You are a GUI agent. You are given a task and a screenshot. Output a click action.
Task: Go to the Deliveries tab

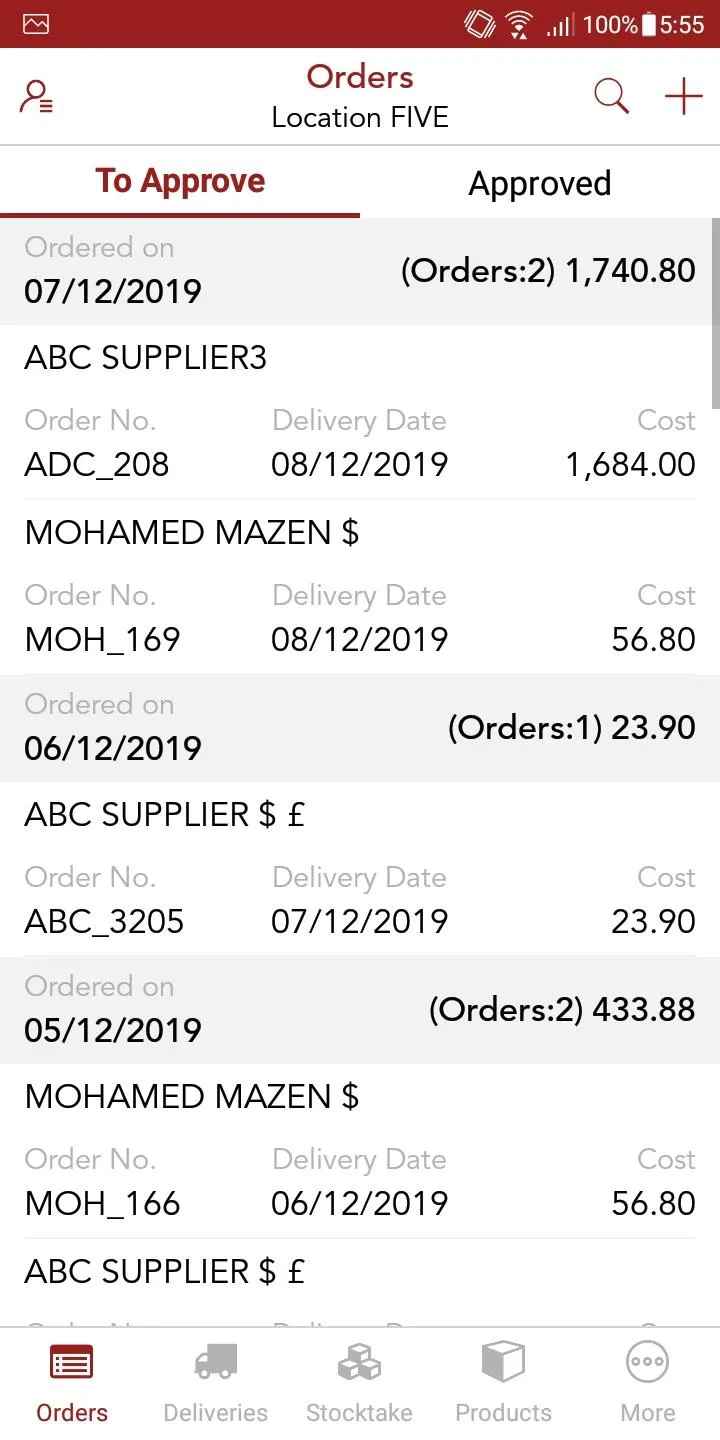pyautogui.click(x=216, y=1384)
